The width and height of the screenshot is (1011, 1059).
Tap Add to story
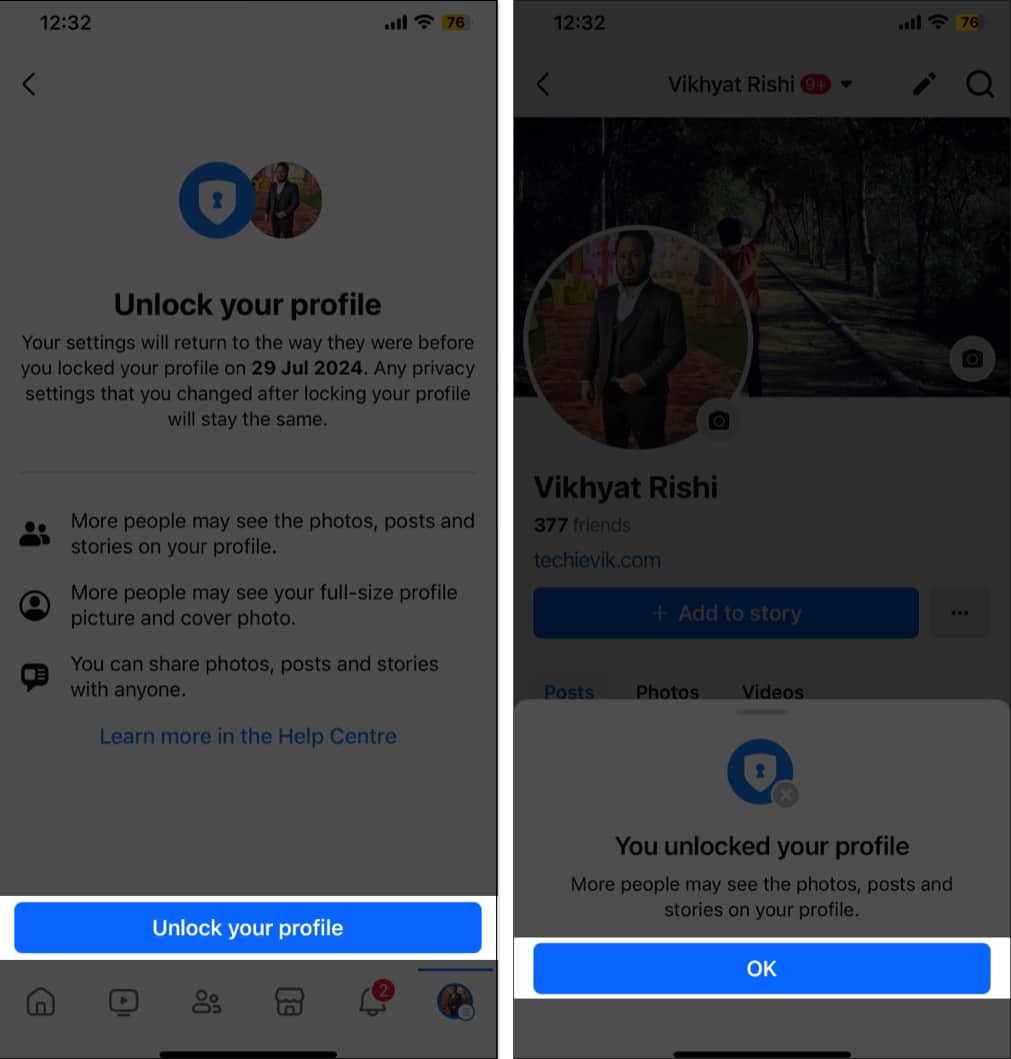[726, 613]
